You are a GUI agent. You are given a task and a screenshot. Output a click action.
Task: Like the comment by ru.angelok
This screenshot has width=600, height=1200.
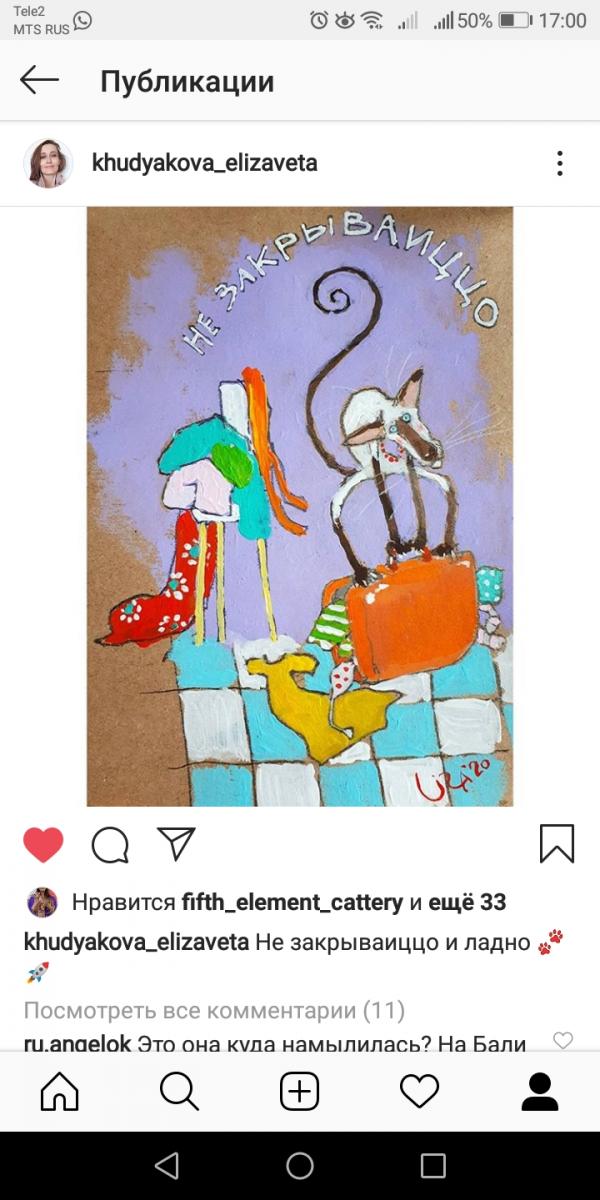click(x=563, y=1040)
